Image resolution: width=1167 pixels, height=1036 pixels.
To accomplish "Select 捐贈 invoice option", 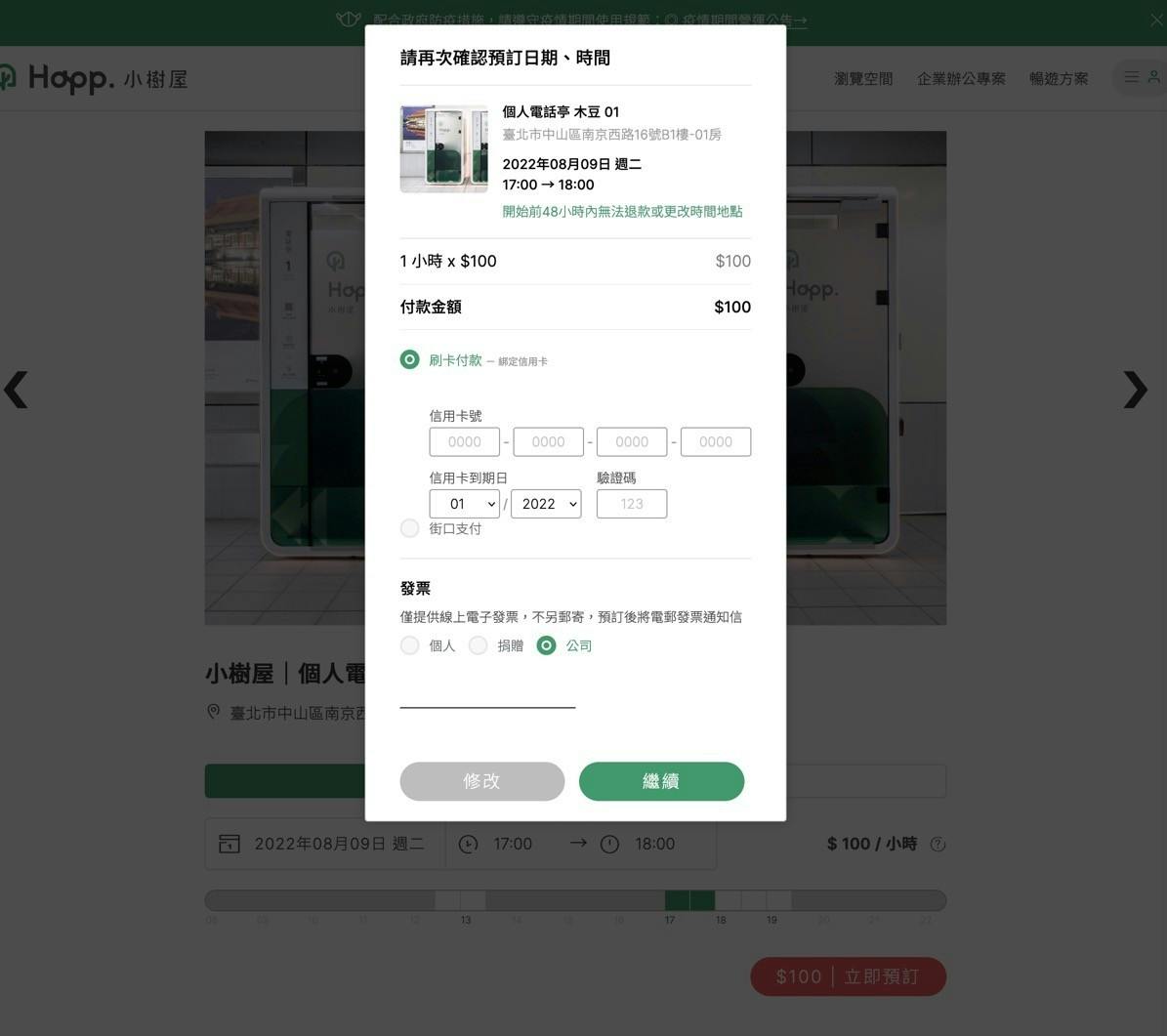I will [479, 645].
